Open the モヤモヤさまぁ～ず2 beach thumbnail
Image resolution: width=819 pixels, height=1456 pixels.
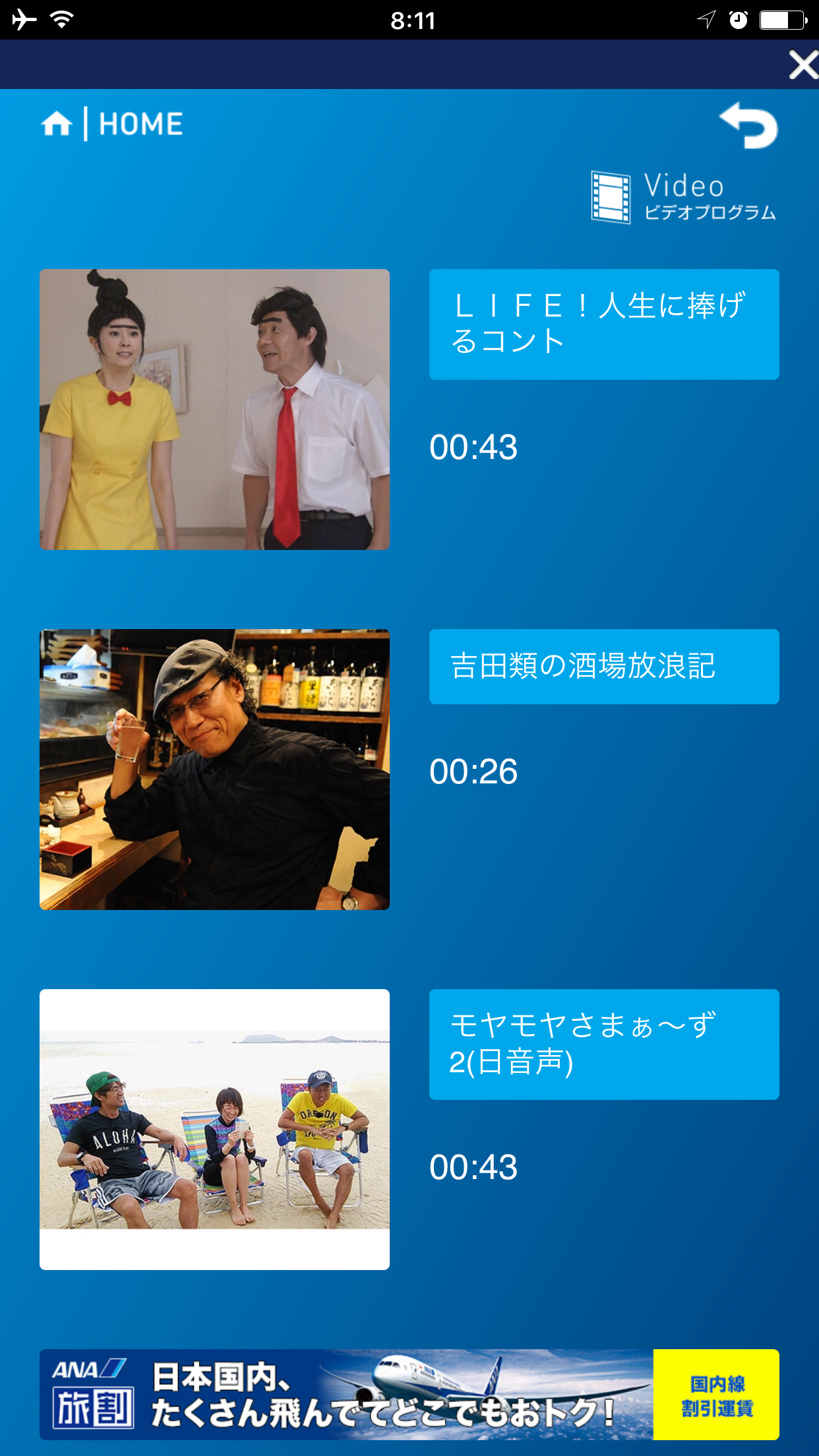[214, 1130]
